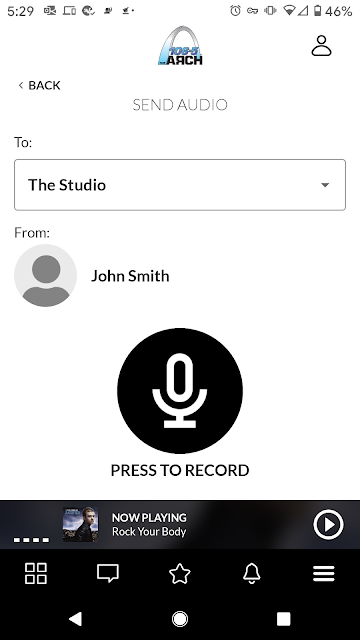360x640 pixels.
Task: Open the favorites star tab
Action: click(180, 573)
